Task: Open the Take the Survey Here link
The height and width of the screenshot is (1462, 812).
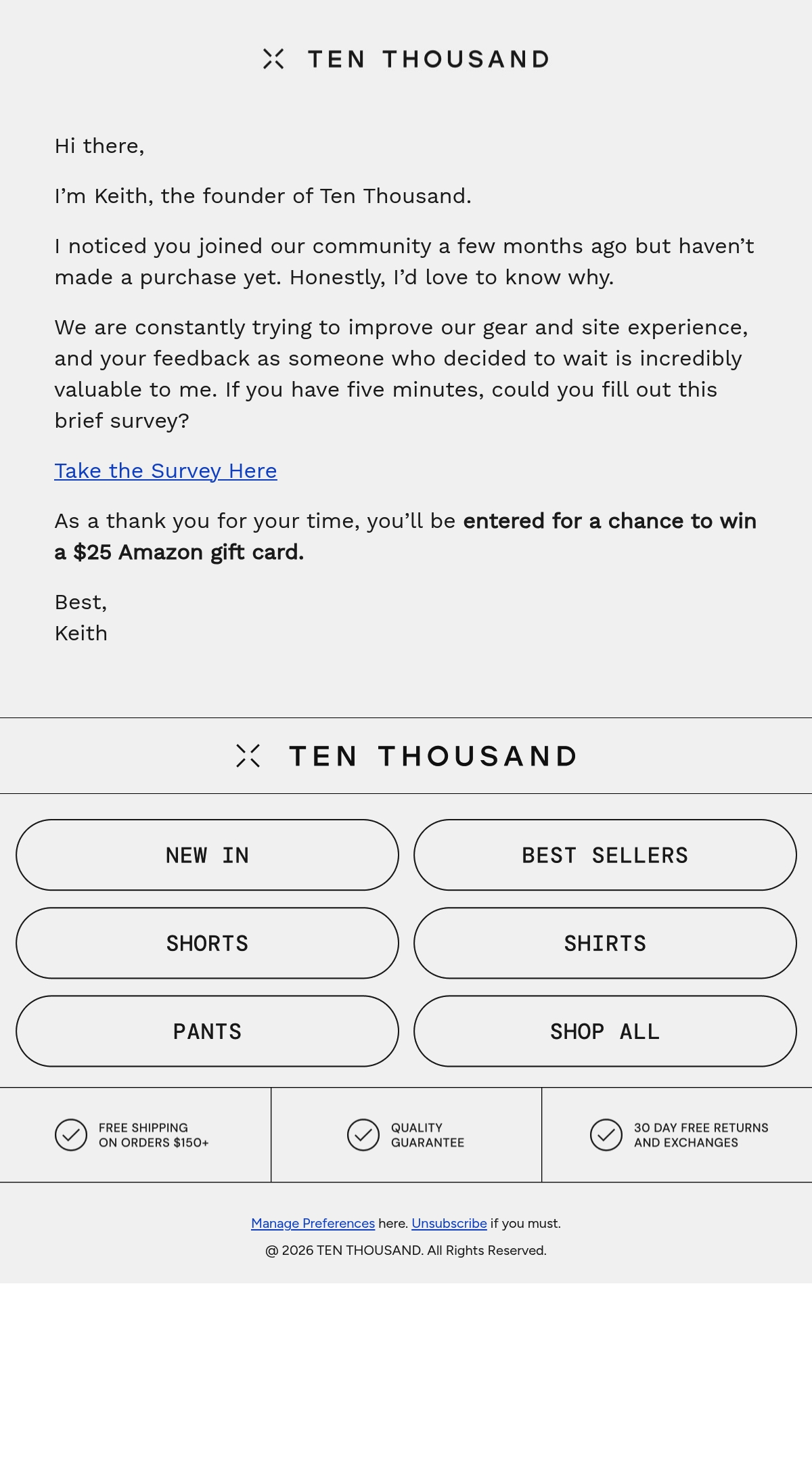Action: click(166, 470)
